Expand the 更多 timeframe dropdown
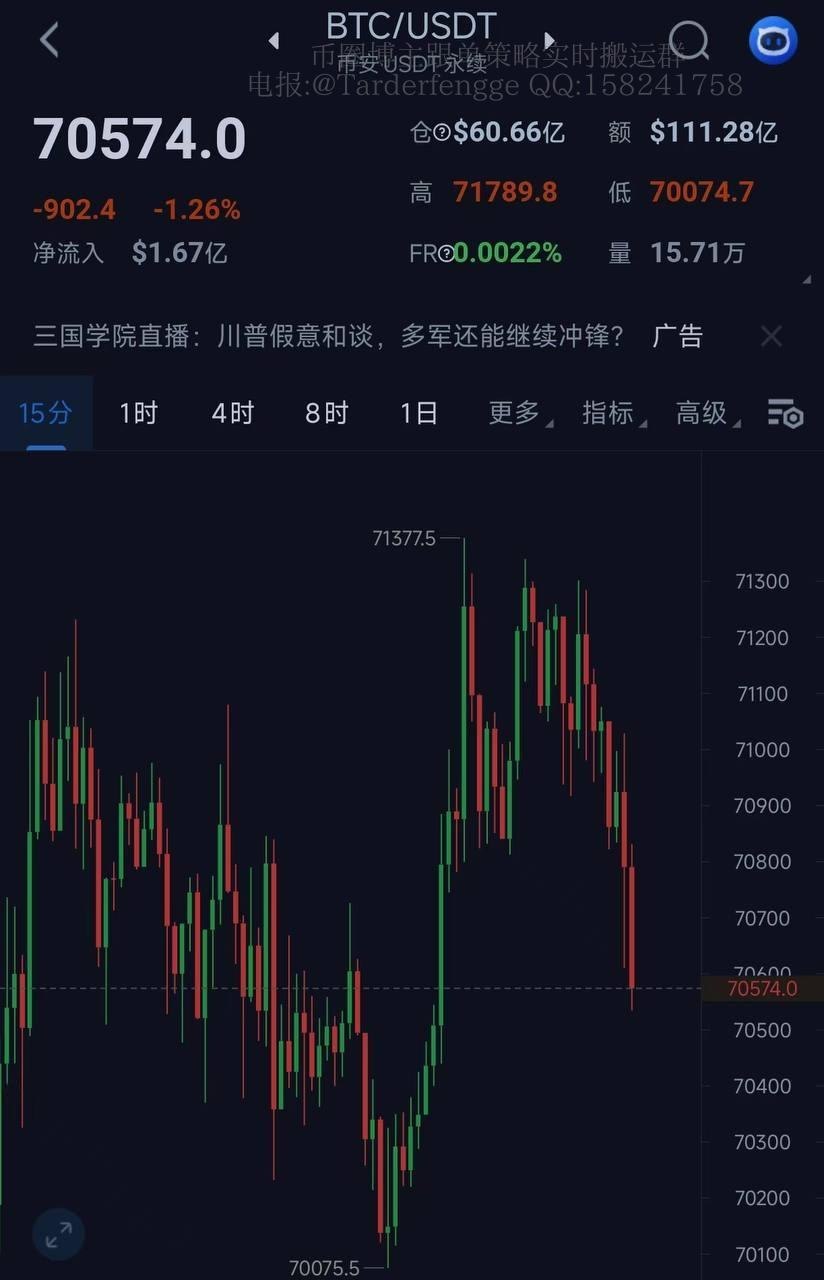 click(x=518, y=412)
